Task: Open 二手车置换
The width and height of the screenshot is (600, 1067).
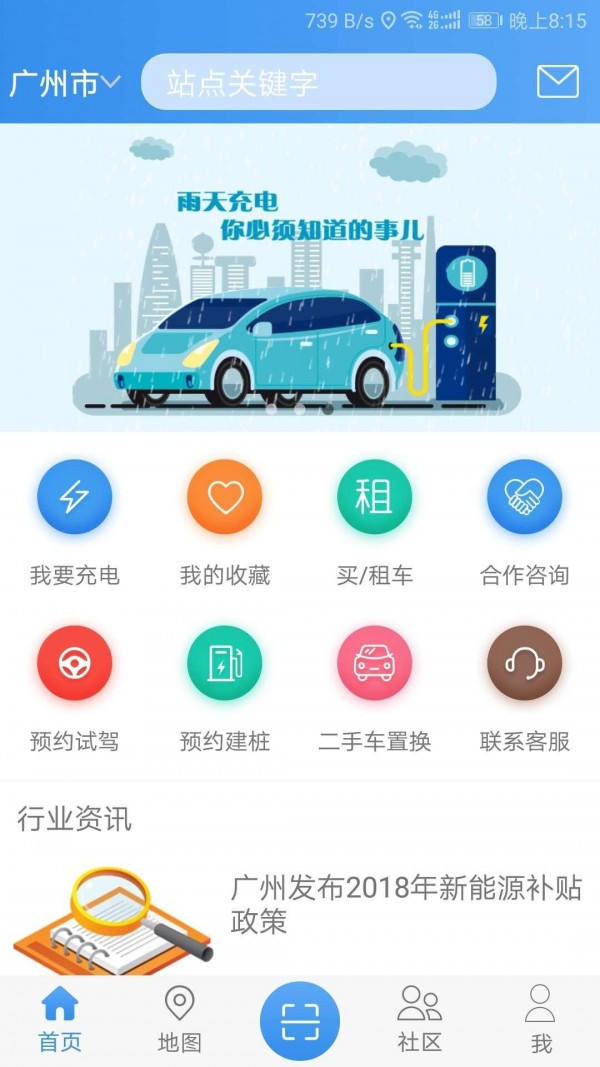Action: point(375,689)
